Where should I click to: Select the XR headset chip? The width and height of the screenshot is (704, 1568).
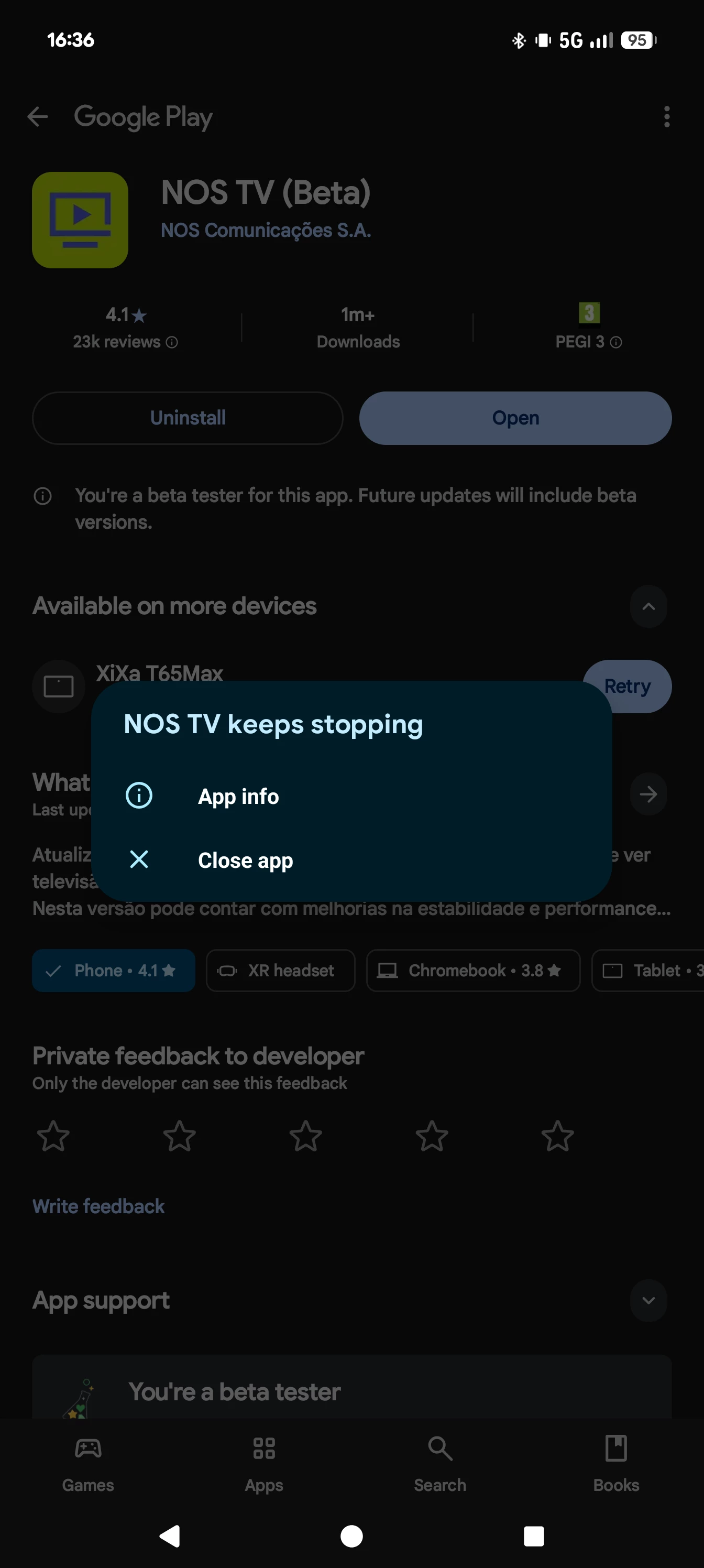click(280, 970)
